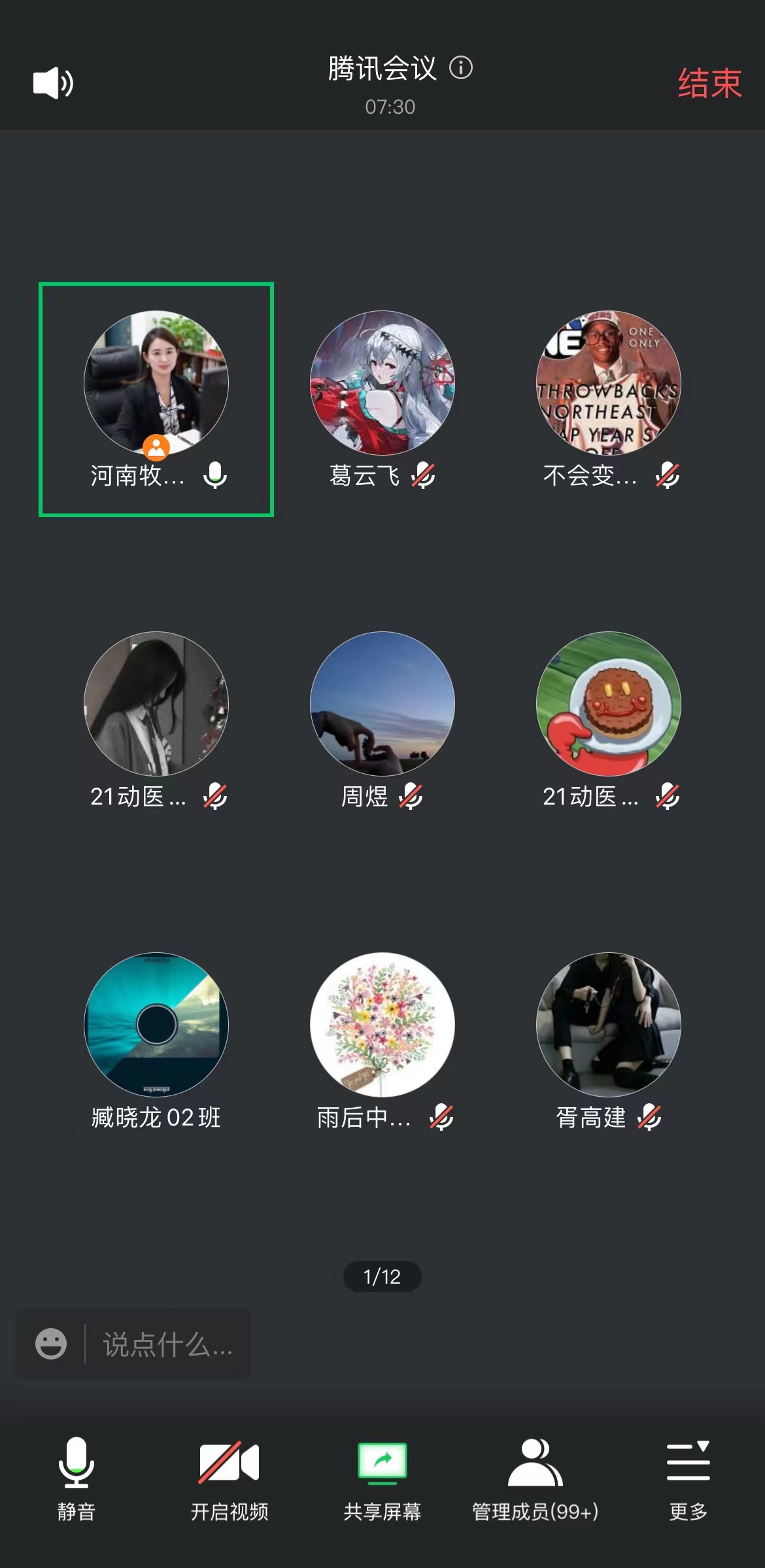Toggle the speaker audio output icon

(x=53, y=83)
